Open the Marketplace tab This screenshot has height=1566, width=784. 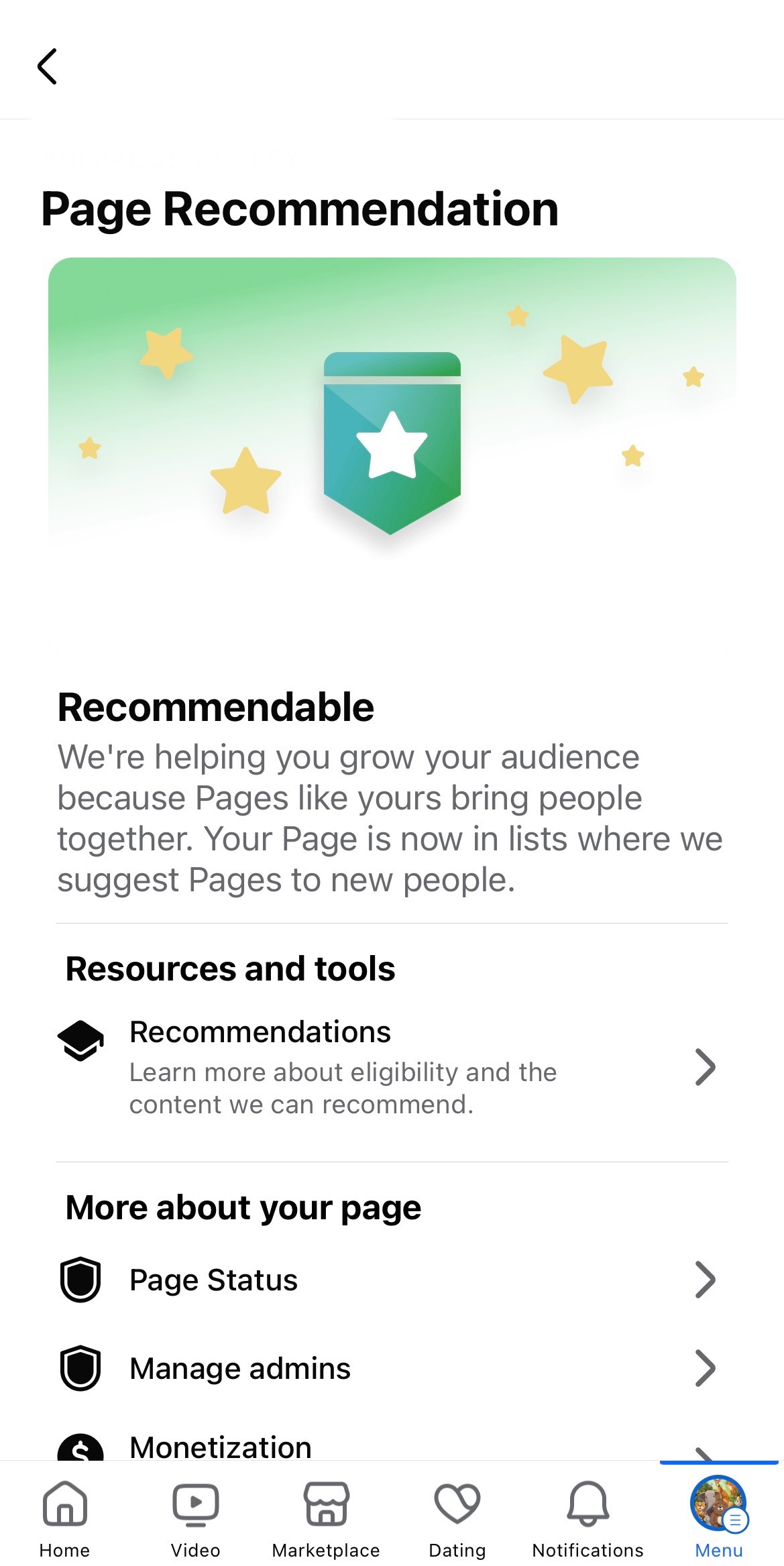click(326, 1518)
